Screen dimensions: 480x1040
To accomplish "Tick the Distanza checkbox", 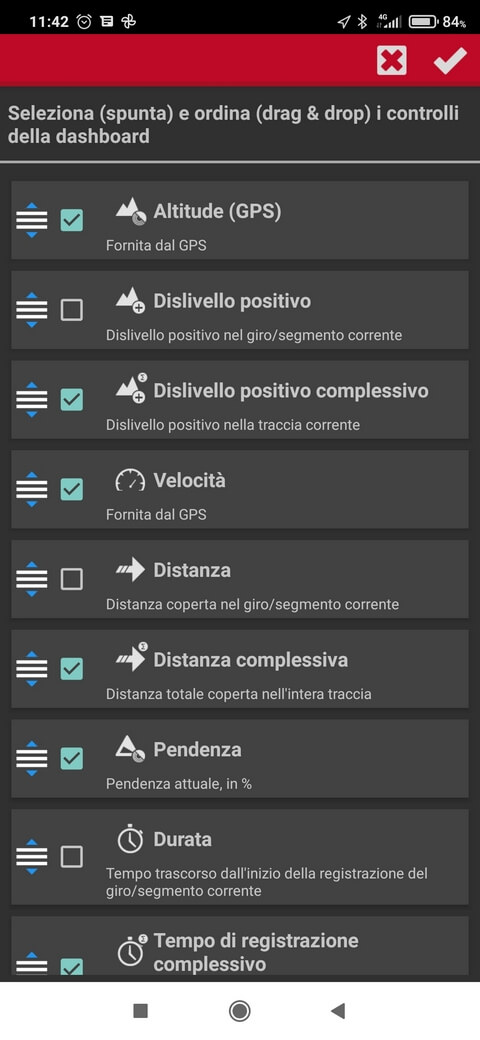I will 72,579.
